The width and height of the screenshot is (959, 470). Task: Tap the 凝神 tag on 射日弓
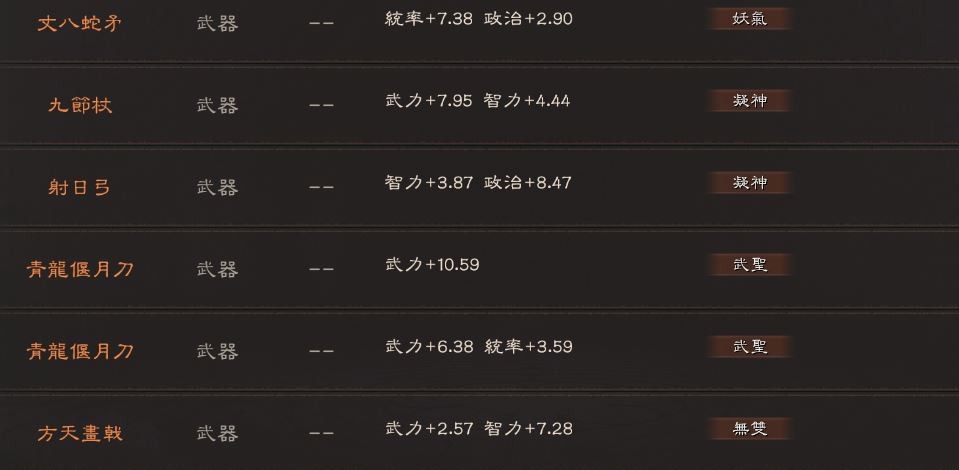click(750, 182)
